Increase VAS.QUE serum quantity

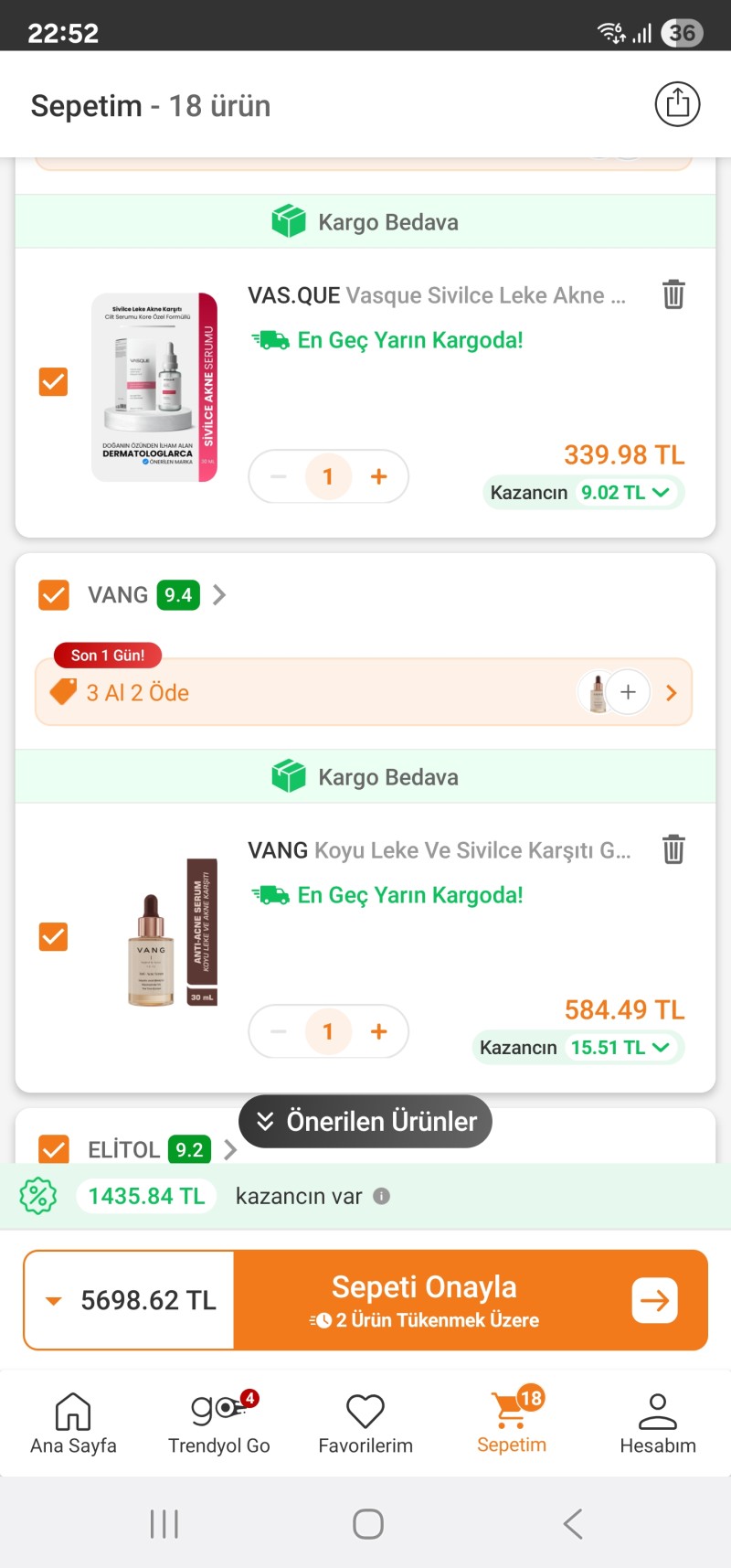tap(378, 476)
